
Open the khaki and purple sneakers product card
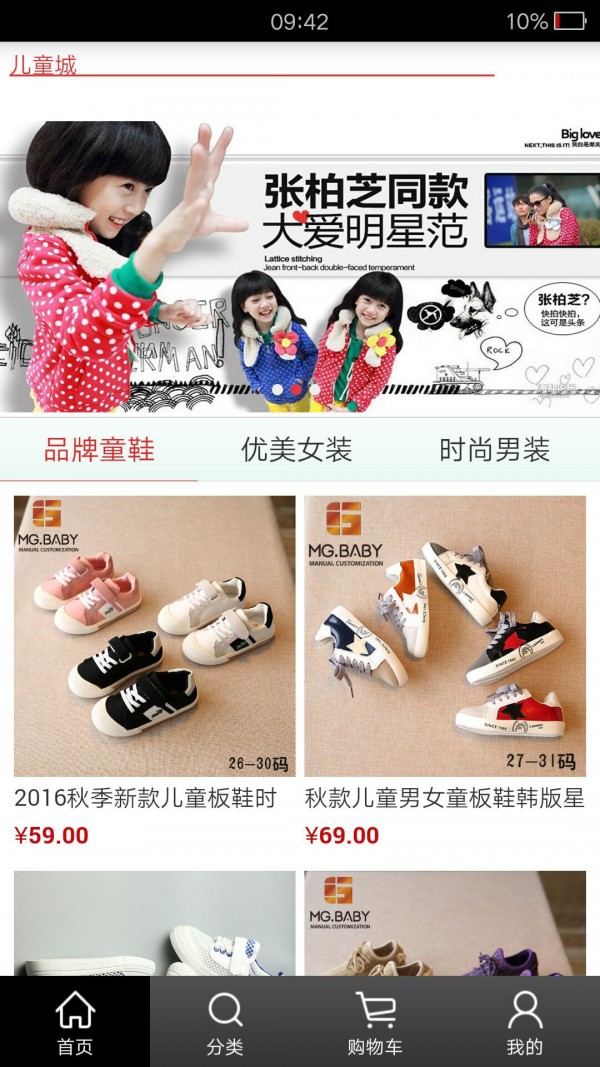(x=445, y=924)
